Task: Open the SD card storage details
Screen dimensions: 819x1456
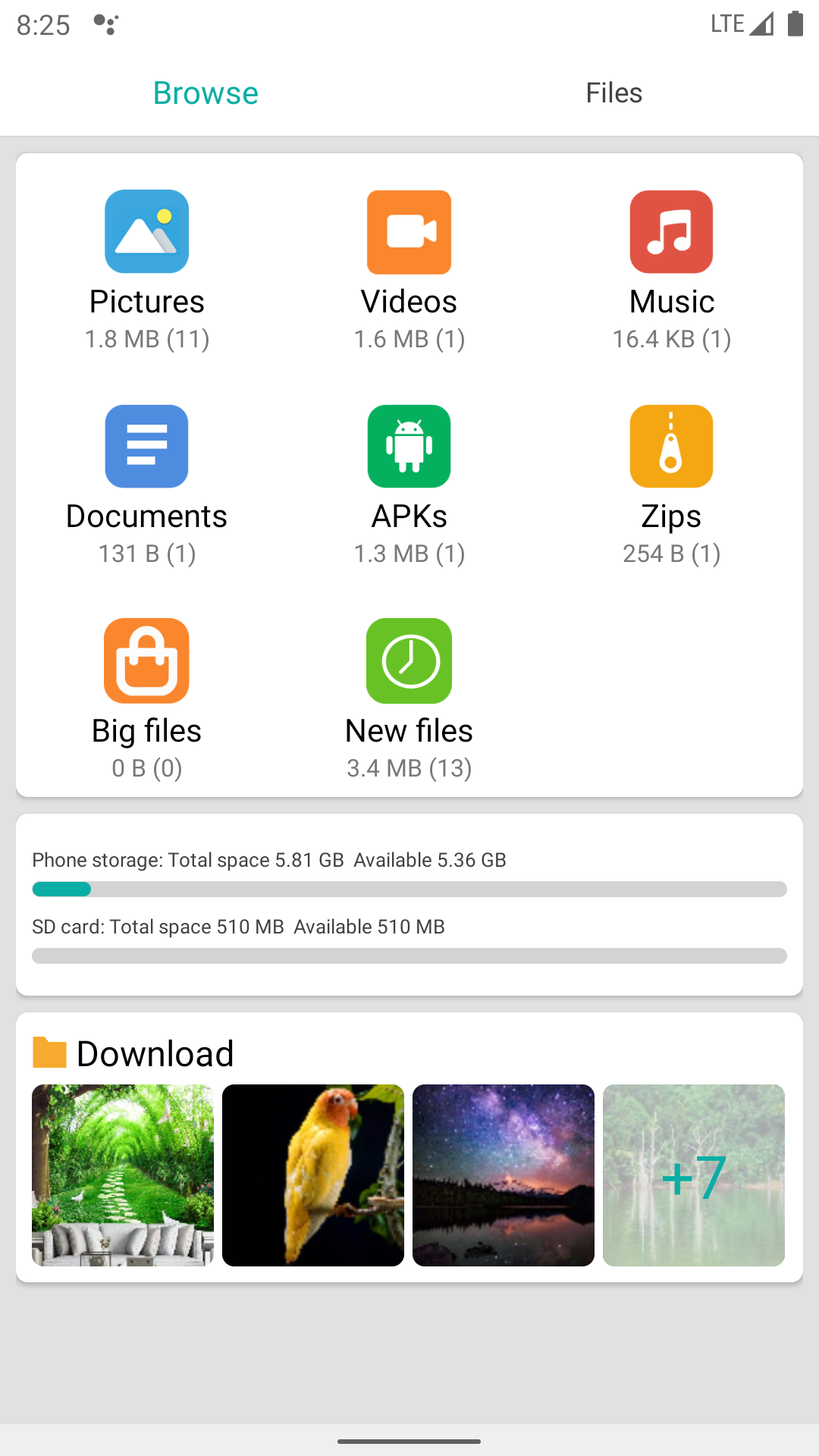Action: (x=409, y=940)
